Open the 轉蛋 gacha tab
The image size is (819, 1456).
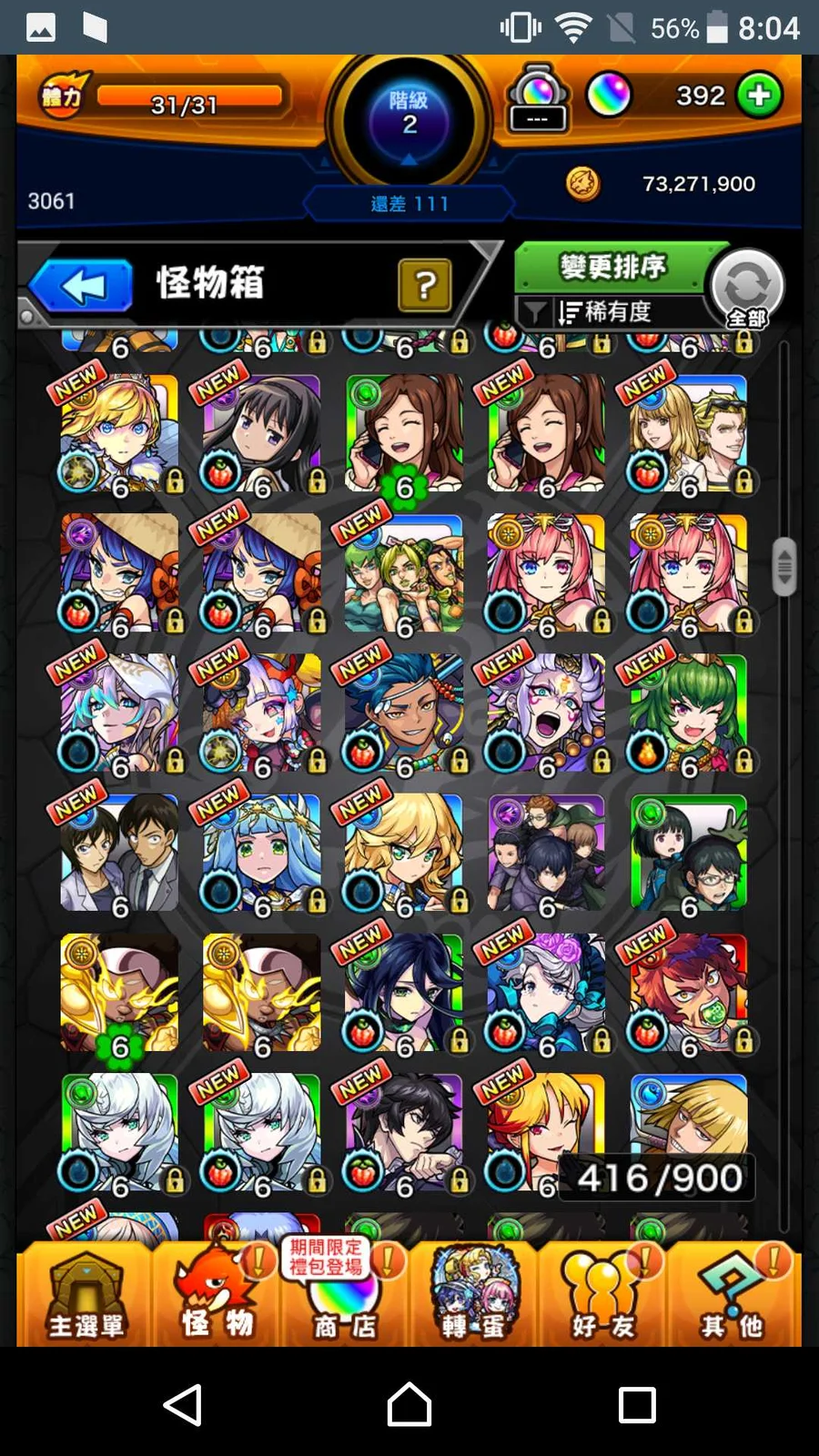click(473, 1294)
